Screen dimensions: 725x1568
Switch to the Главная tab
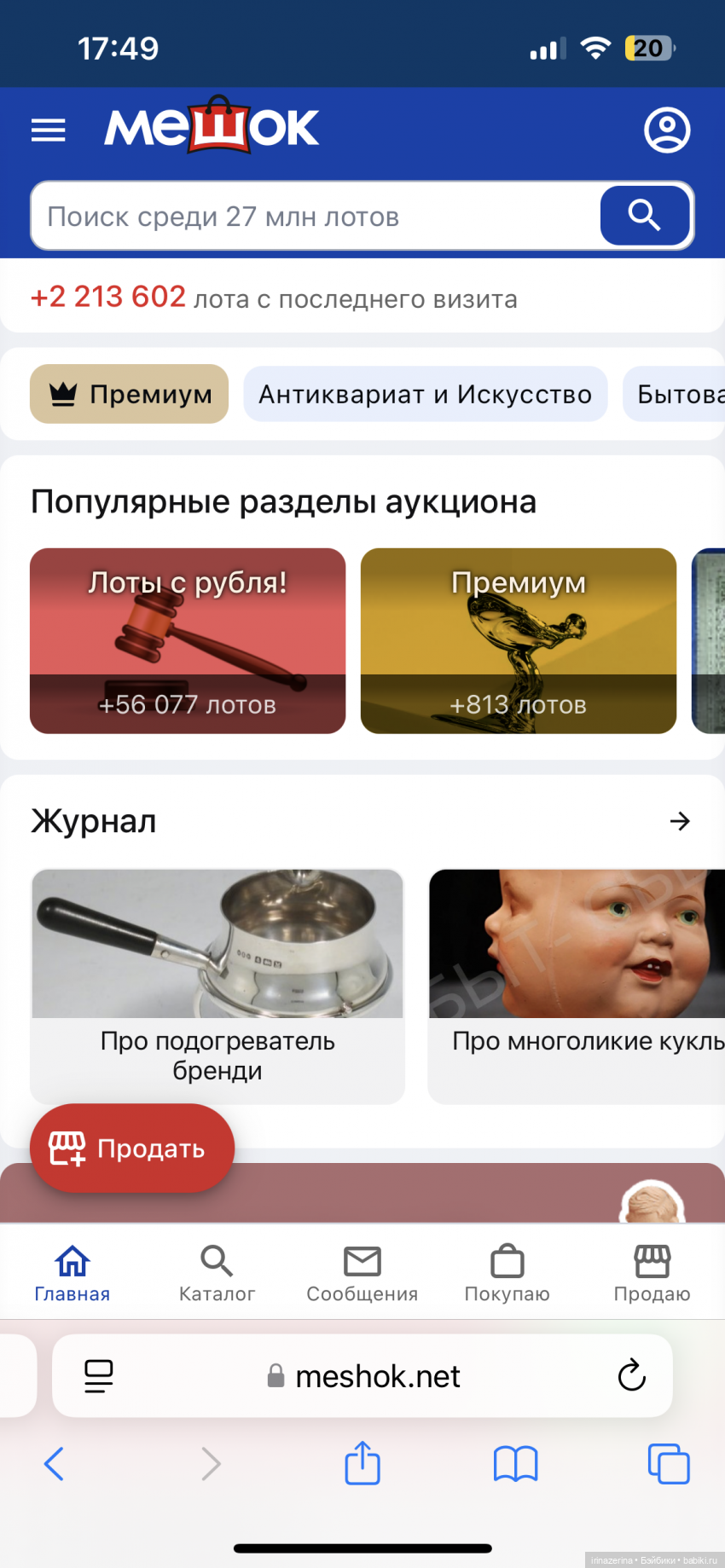pos(72,1273)
